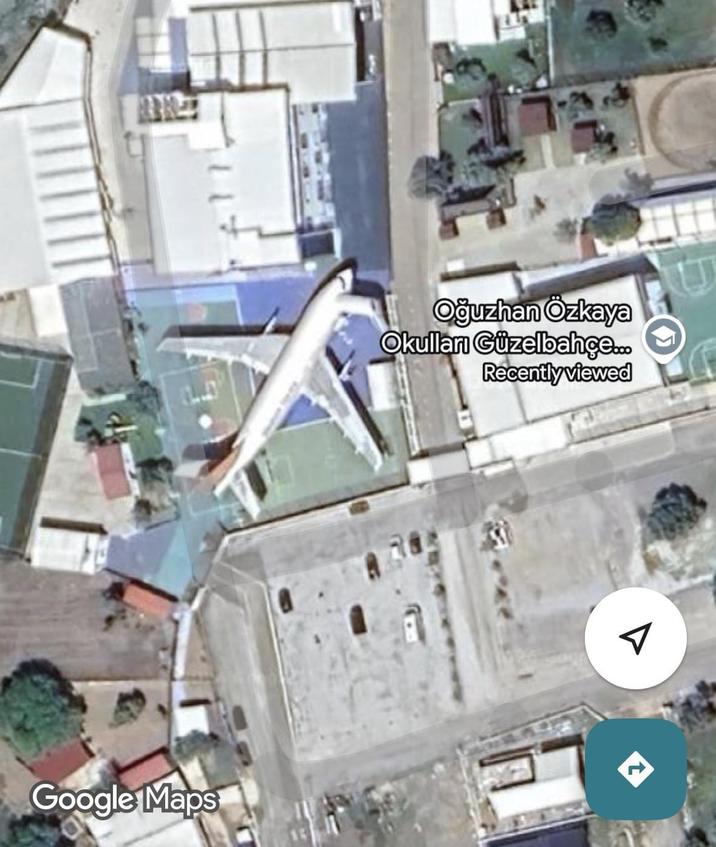716x847 pixels.
Task: Open the Oğuzhan Özkaya Okulları place marker
Action: (x=663, y=337)
